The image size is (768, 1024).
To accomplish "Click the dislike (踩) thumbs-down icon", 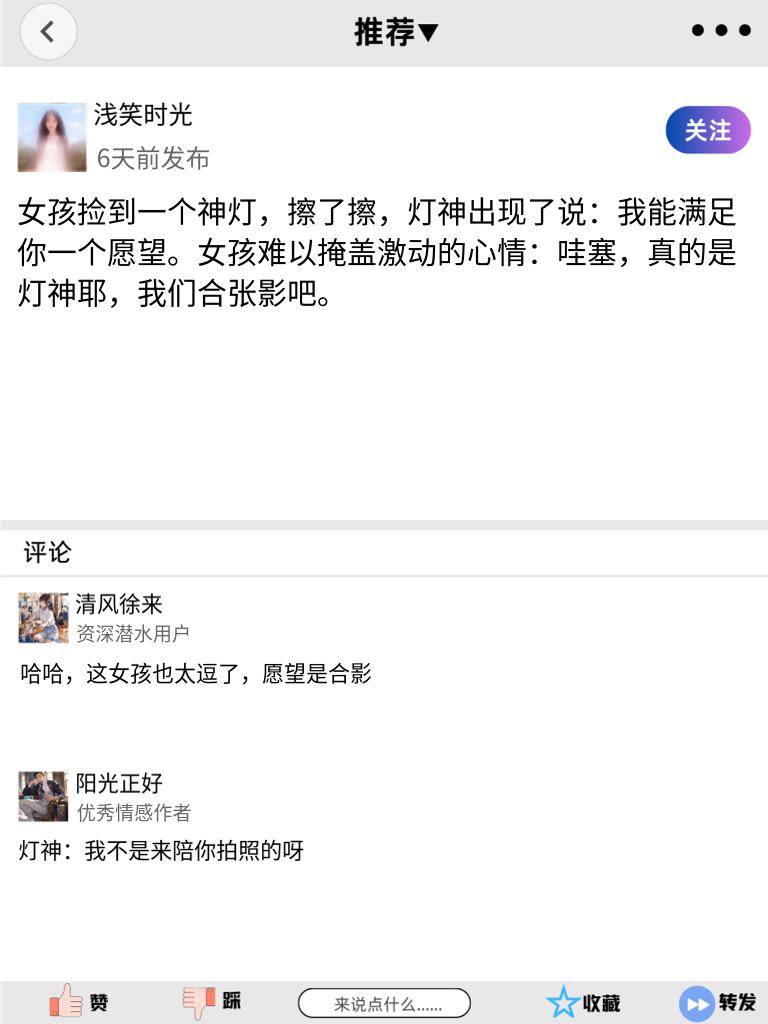I will click(198, 1001).
